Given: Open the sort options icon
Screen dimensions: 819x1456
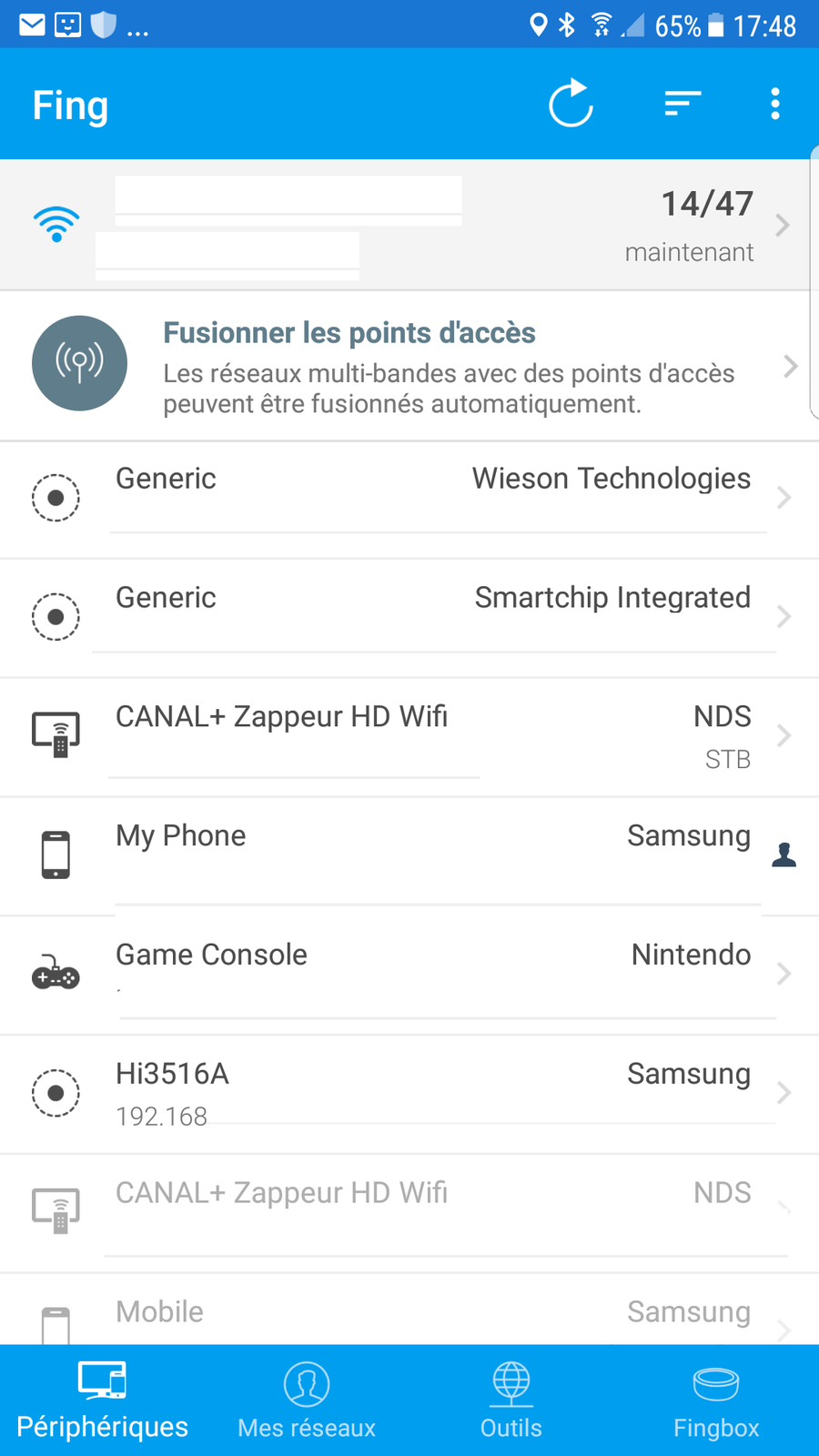Looking at the screenshot, I should click(x=682, y=104).
